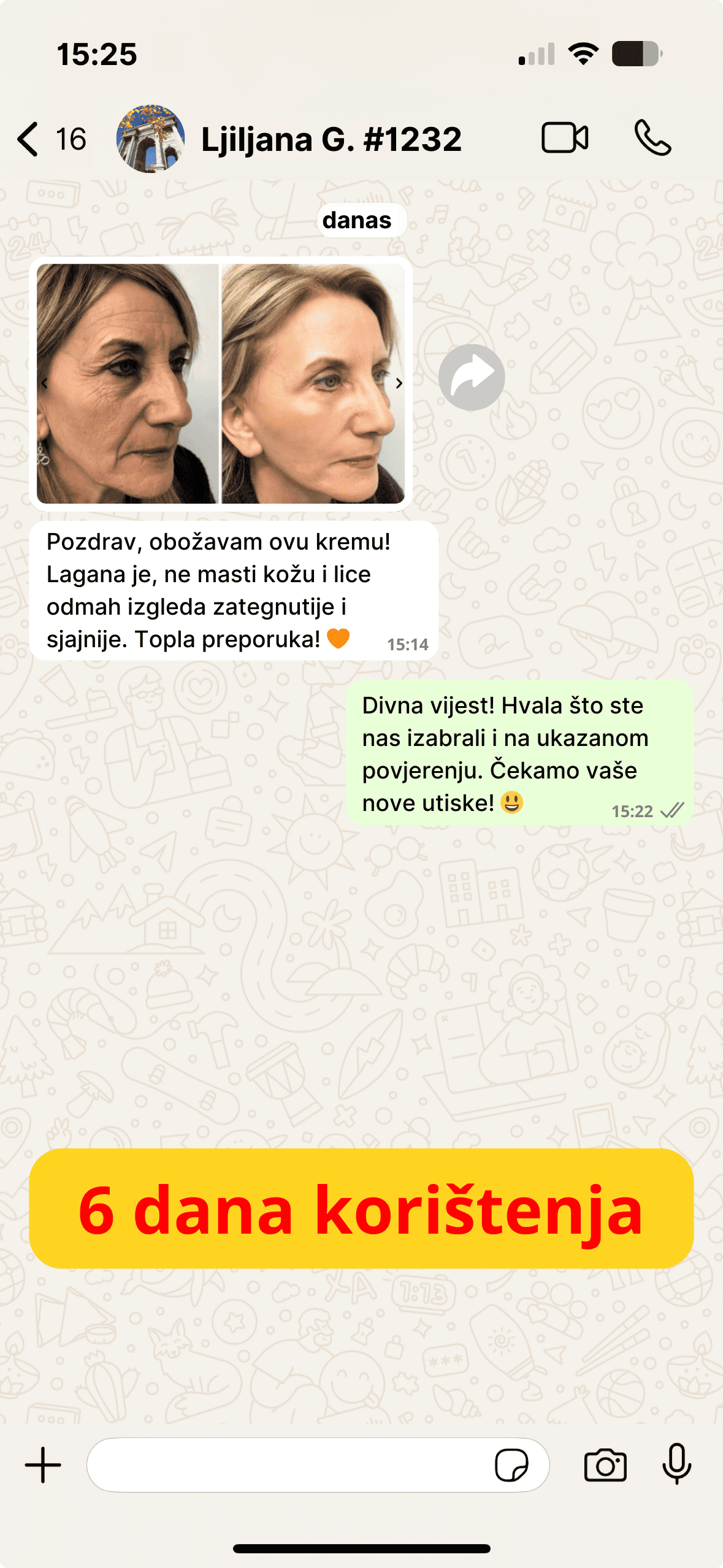Open the before-and-after photo message
Viewport: 723px width, 1568px height.
tap(221, 383)
